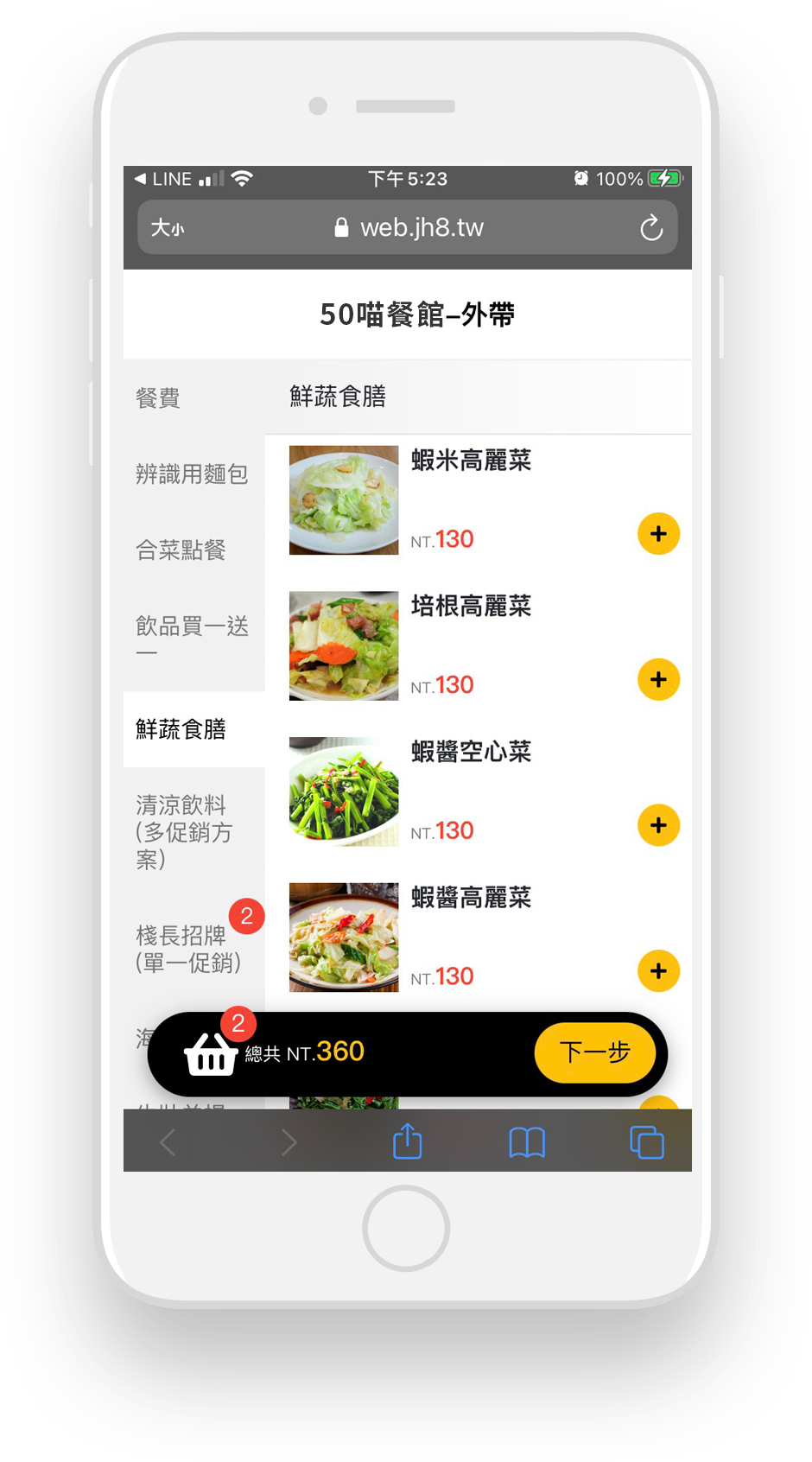Open the shopping basket icon
Image resolution: width=812 pixels, height=1462 pixels.
211,1054
